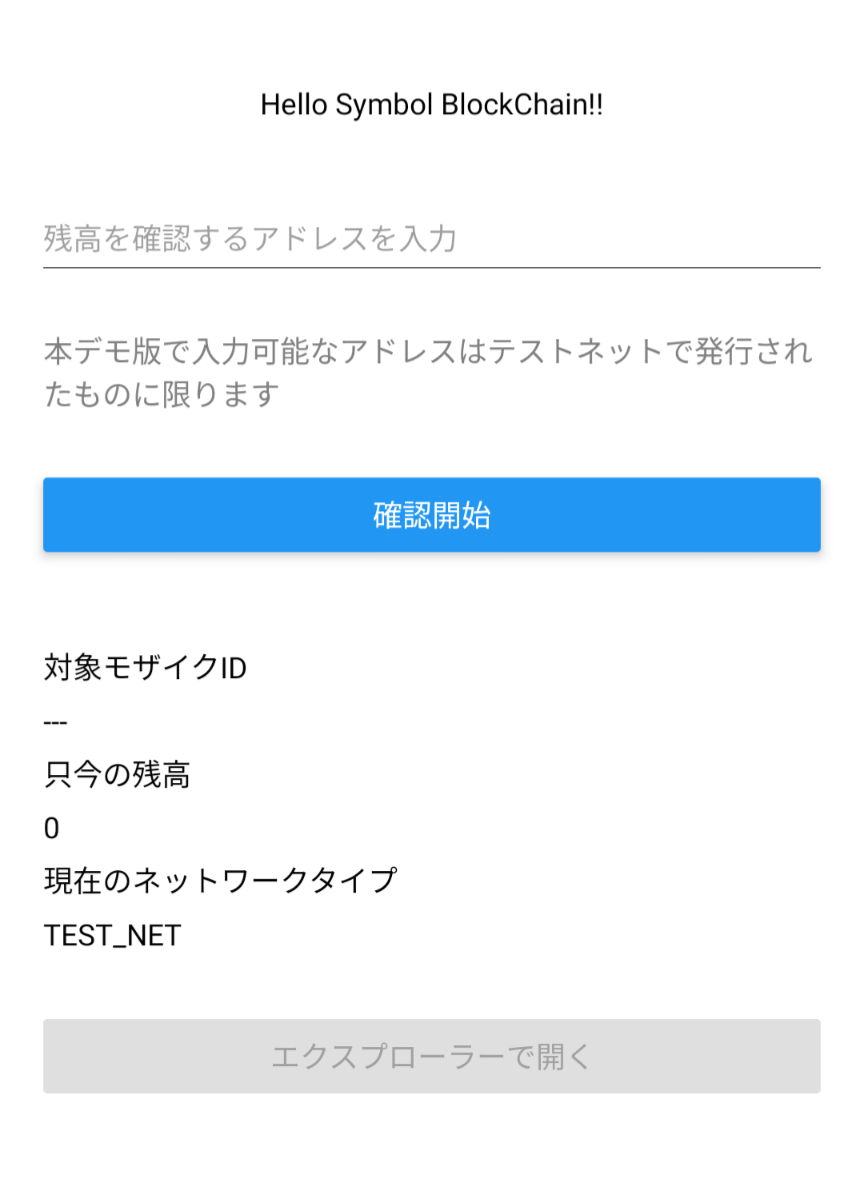Image resolution: width=864 pixels, height=1188 pixels.
Task: Select the TEST_NET network label
Action: pyautogui.click(x=110, y=934)
